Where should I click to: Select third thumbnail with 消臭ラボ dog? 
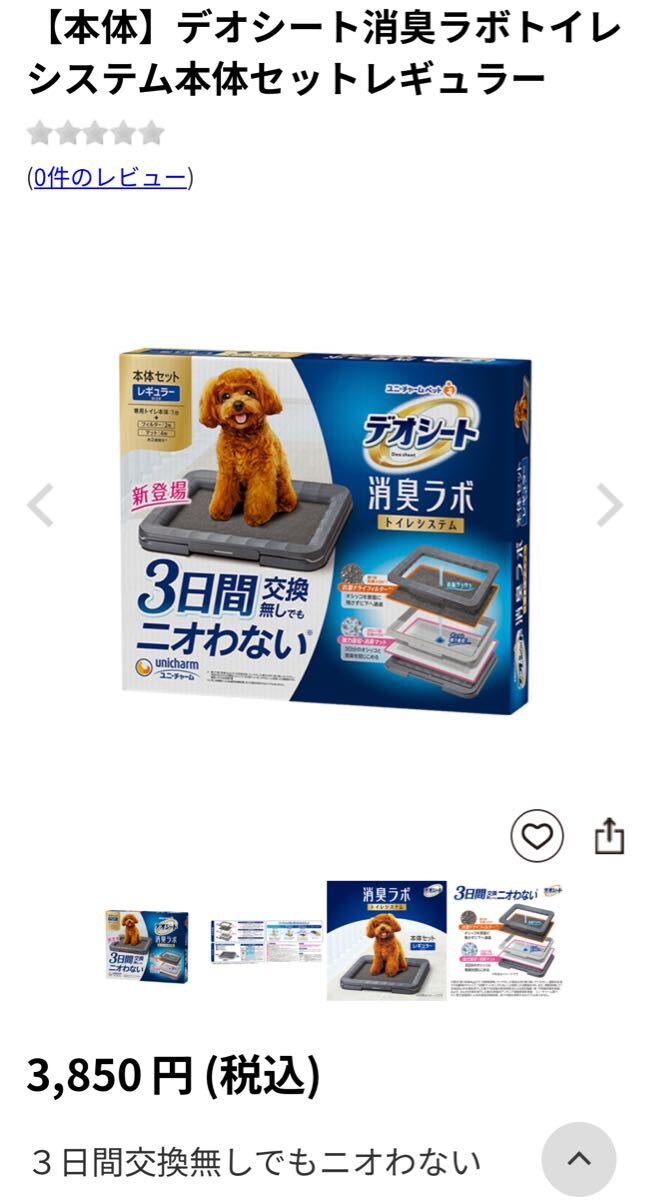click(386, 940)
